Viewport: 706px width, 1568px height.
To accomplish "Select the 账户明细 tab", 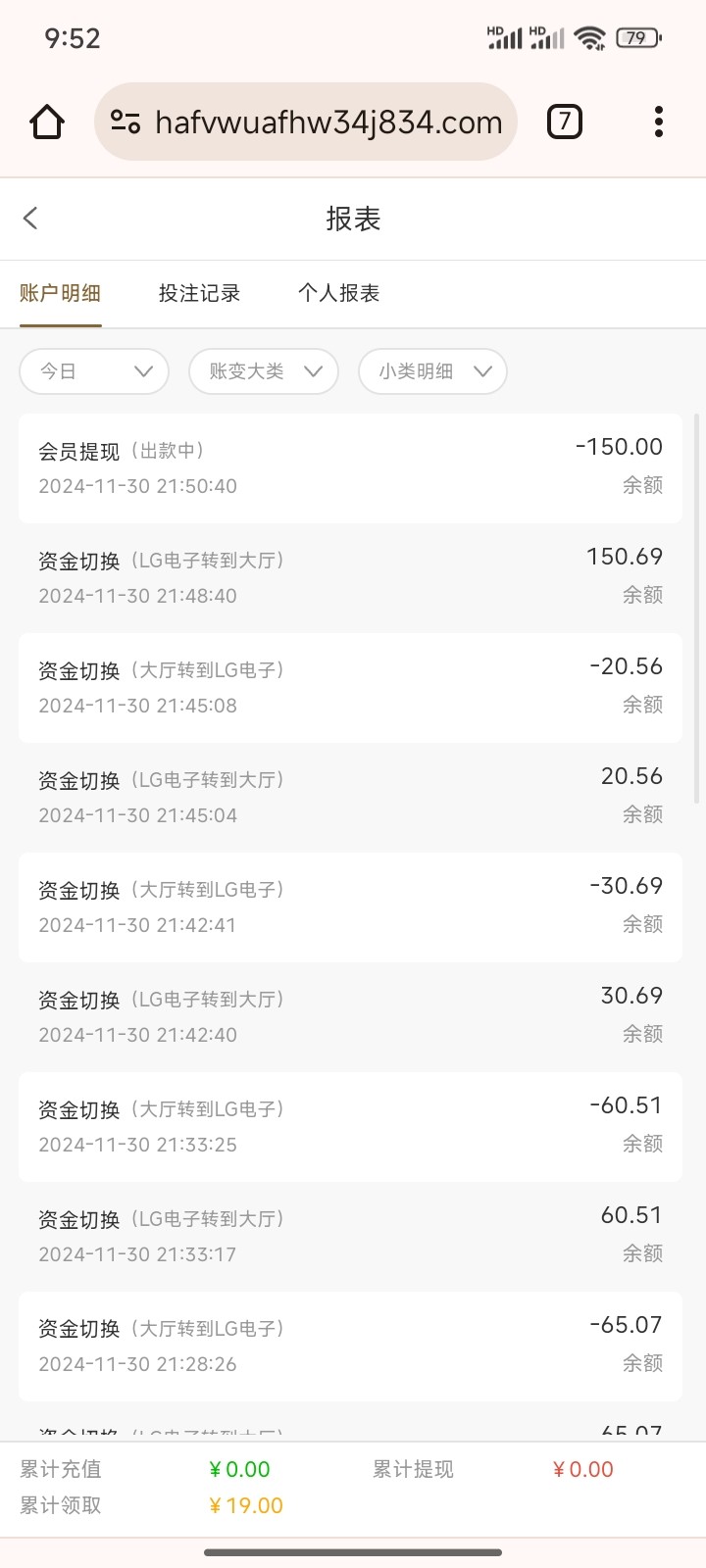I will [x=61, y=293].
